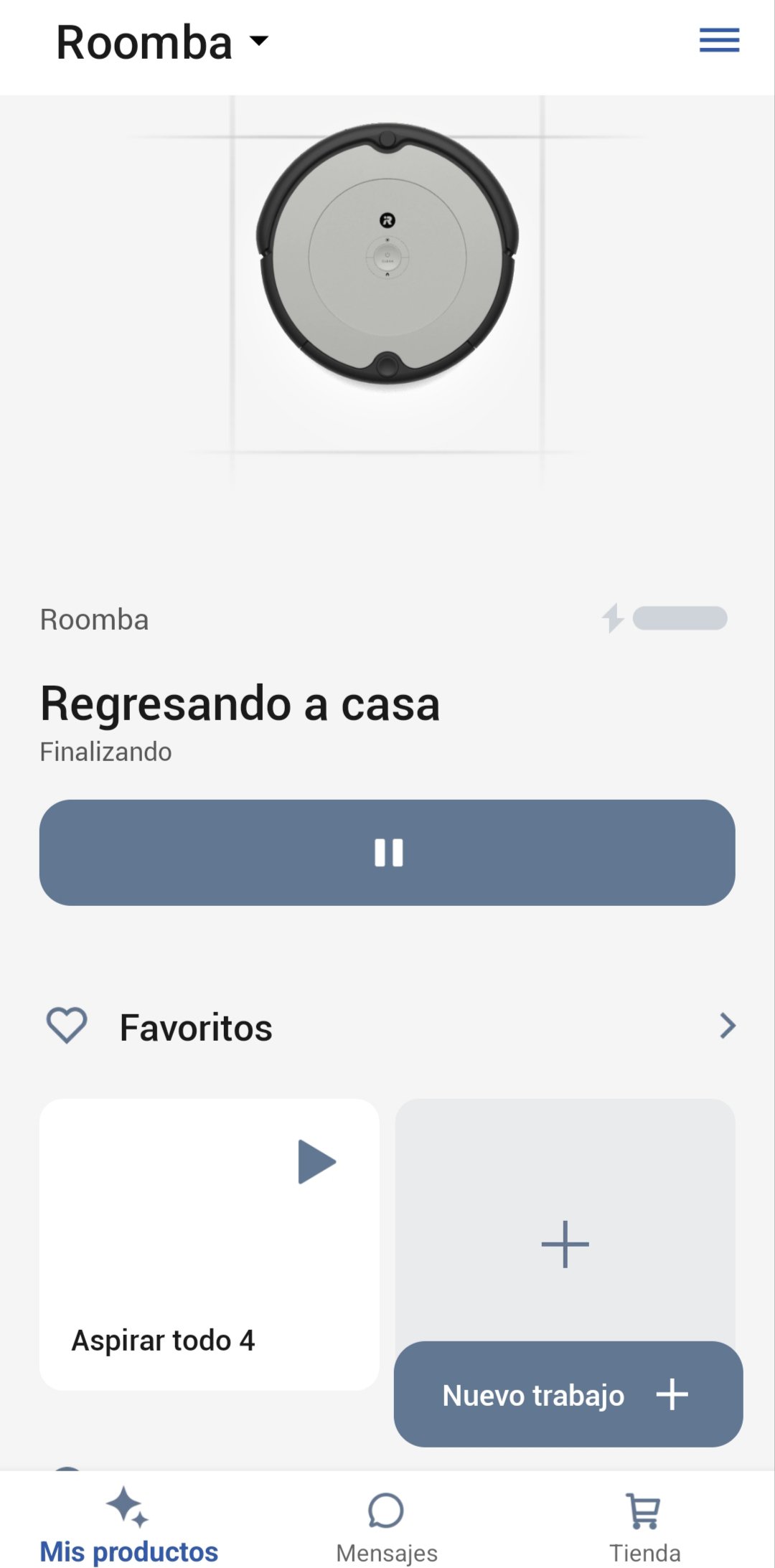The width and height of the screenshot is (775, 1568).
Task: Start the Aspirar todo 4 favorite
Action: click(x=316, y=1161)
